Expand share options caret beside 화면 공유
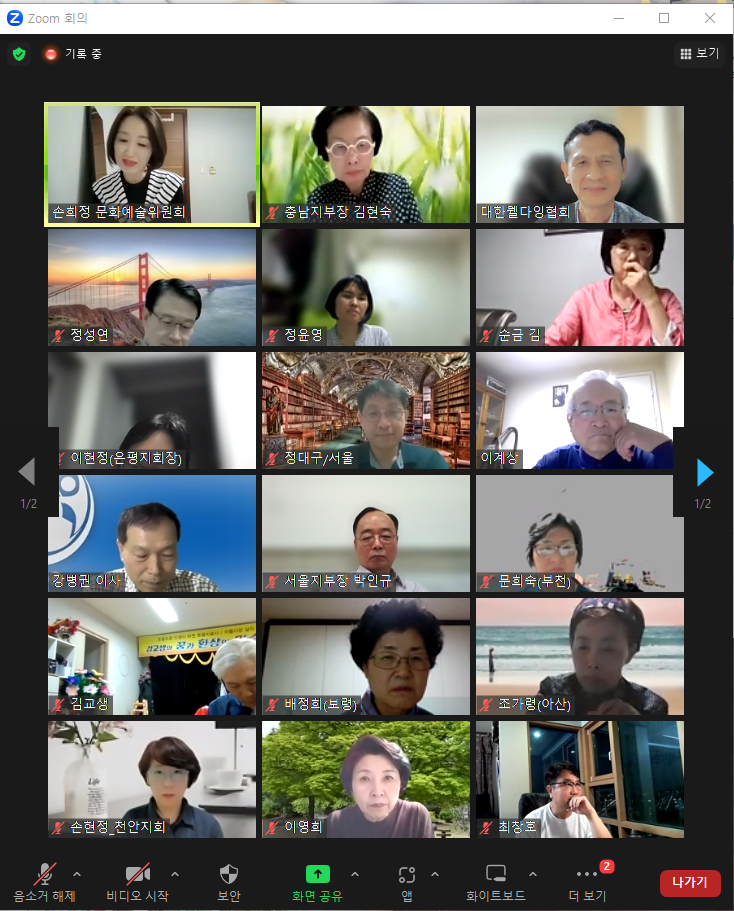The image size is (734, 911). point(354,873)
